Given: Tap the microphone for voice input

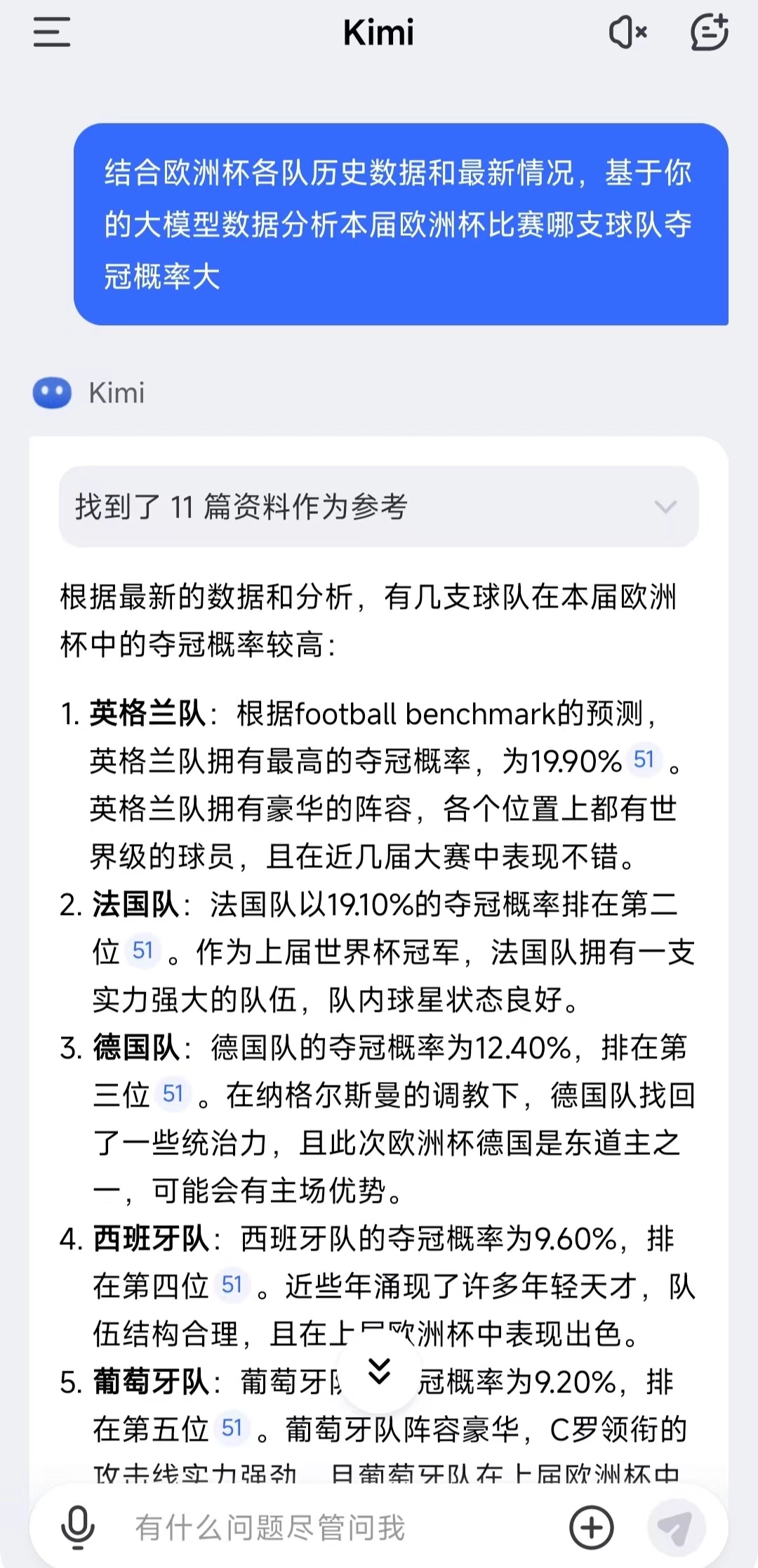Looking at the screenshot, I should (x=78, y=1527).
